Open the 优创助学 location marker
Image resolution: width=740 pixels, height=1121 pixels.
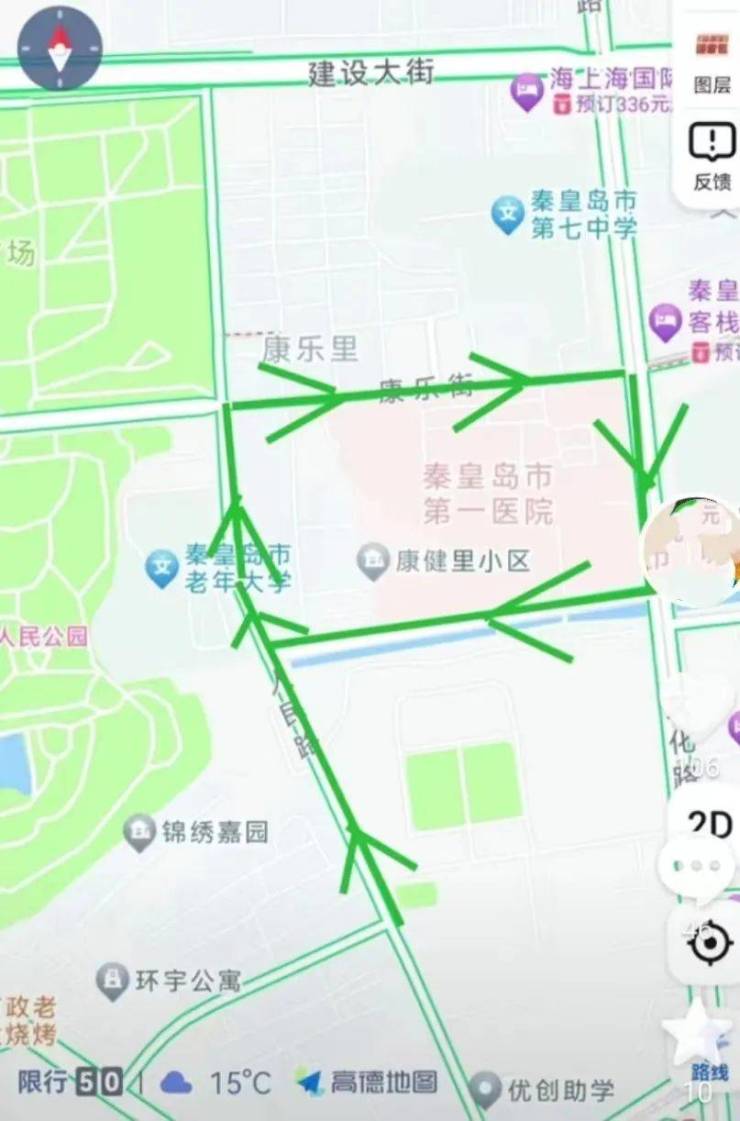point(486,1089)
